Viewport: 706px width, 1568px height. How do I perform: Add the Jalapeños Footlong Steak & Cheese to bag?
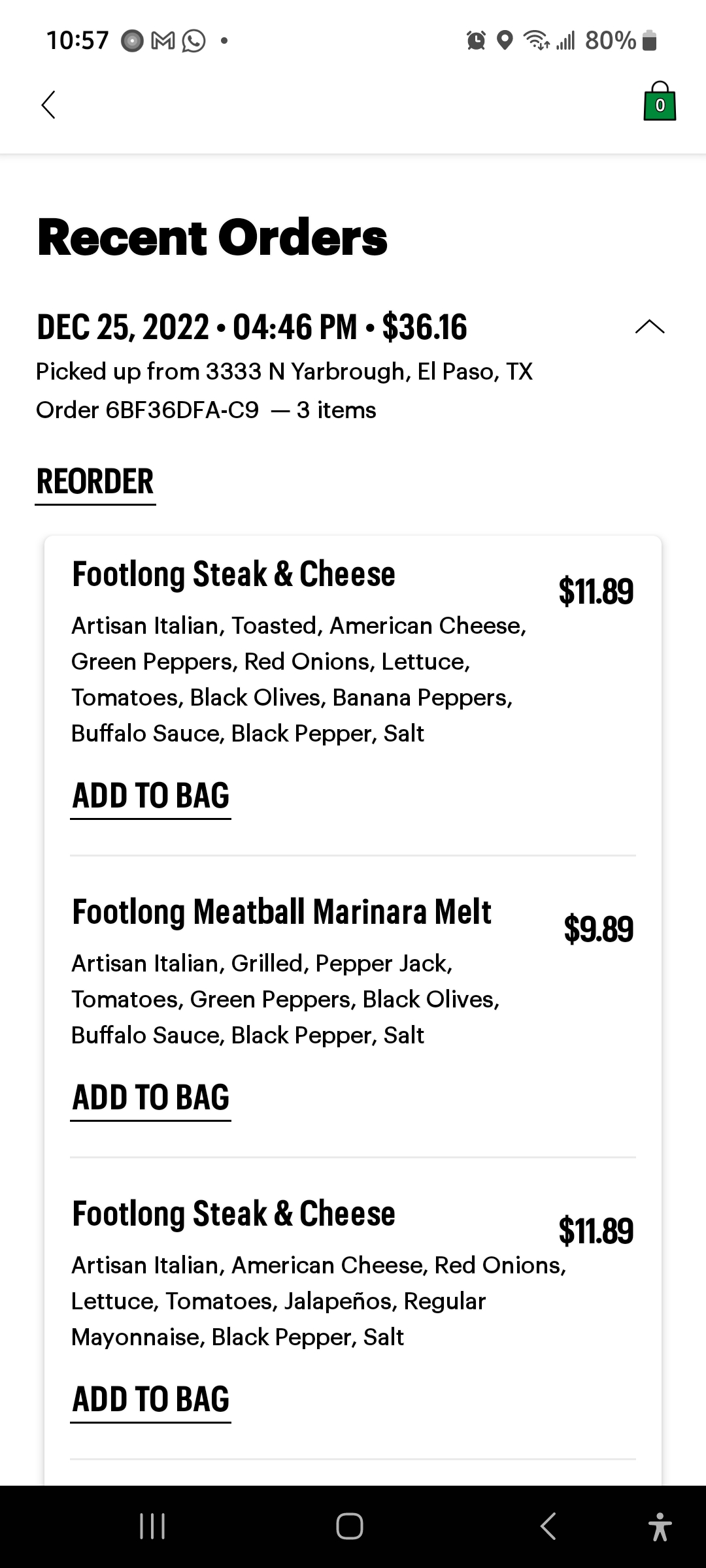(151, 1399)
